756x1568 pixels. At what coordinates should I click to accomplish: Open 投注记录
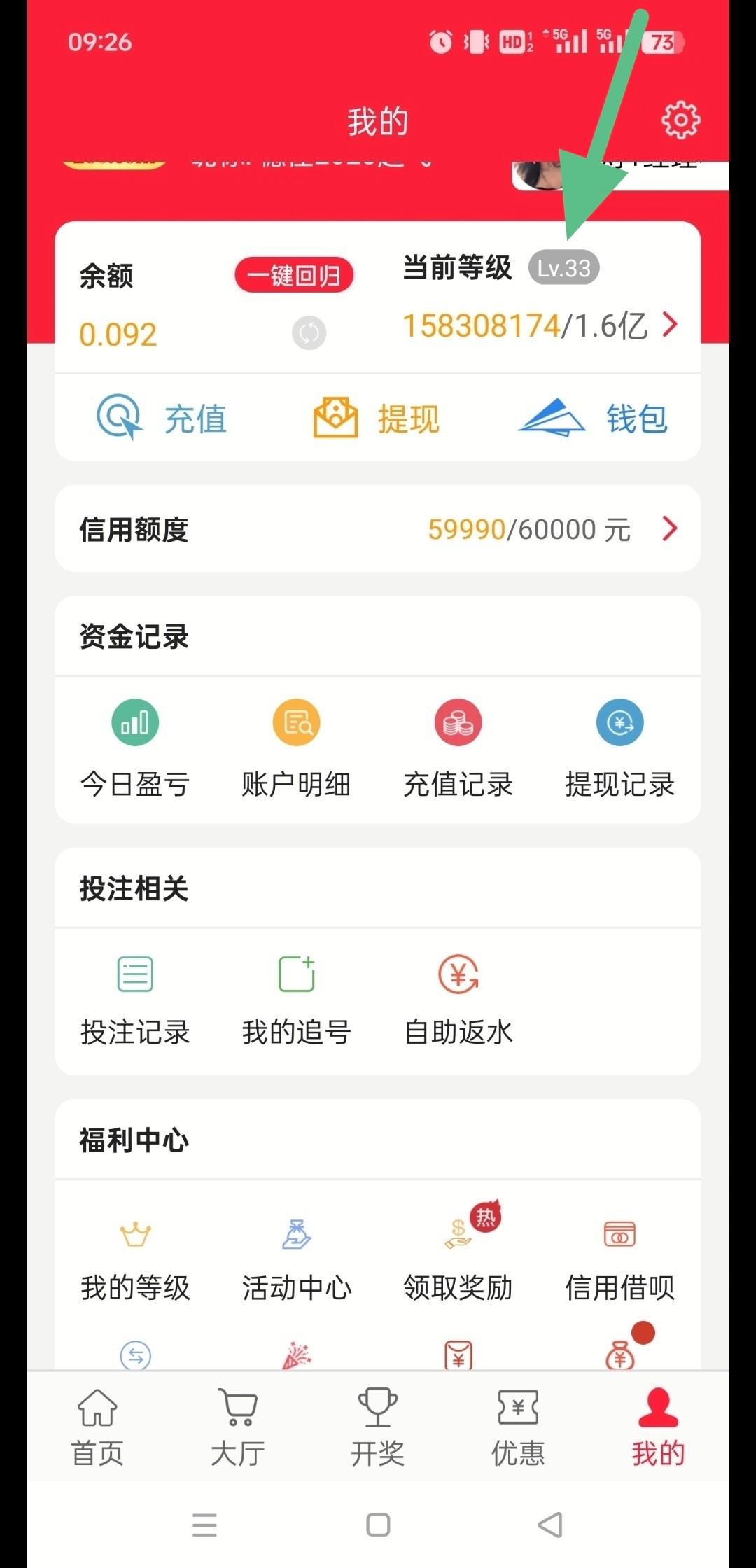click(135, 999)
